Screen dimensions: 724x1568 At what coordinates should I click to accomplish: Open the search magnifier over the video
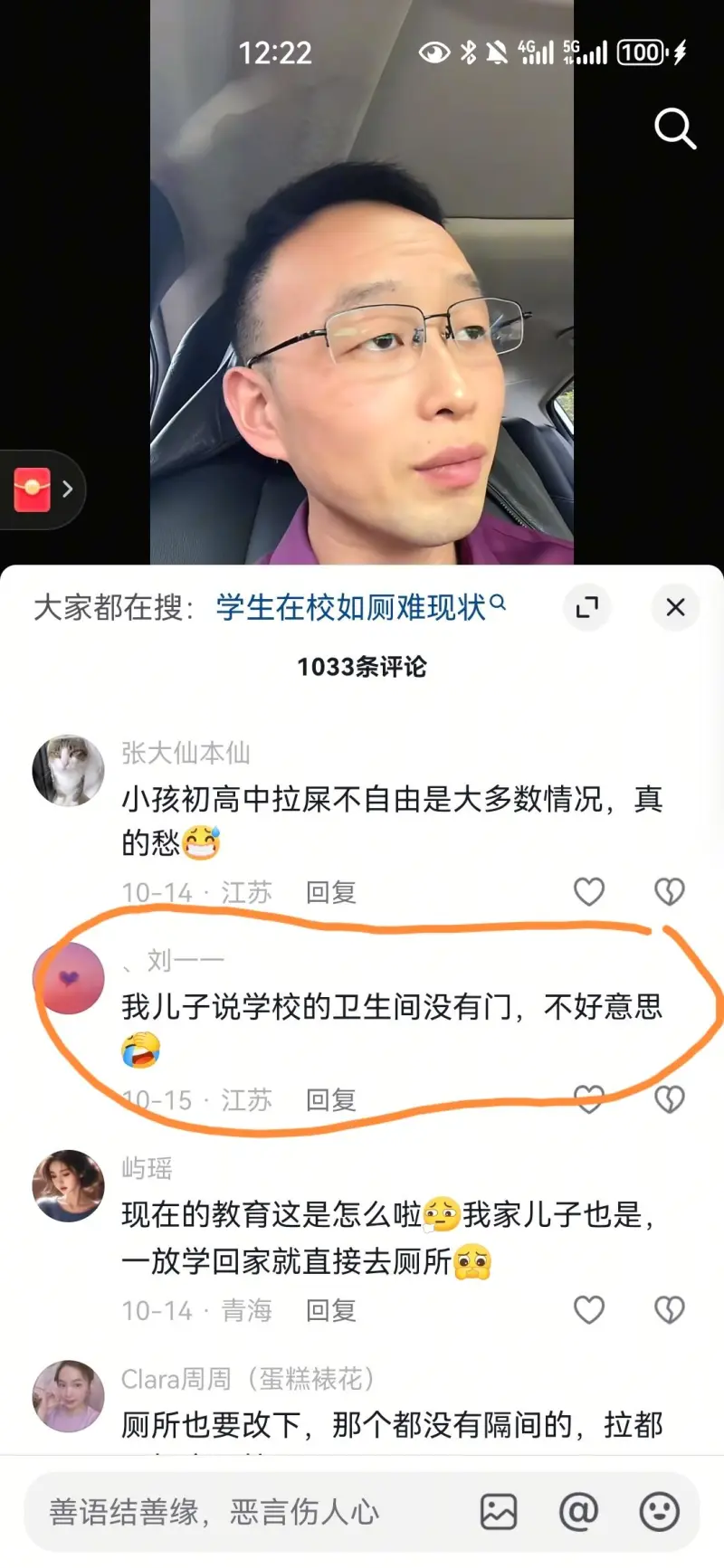click(675, 128)
